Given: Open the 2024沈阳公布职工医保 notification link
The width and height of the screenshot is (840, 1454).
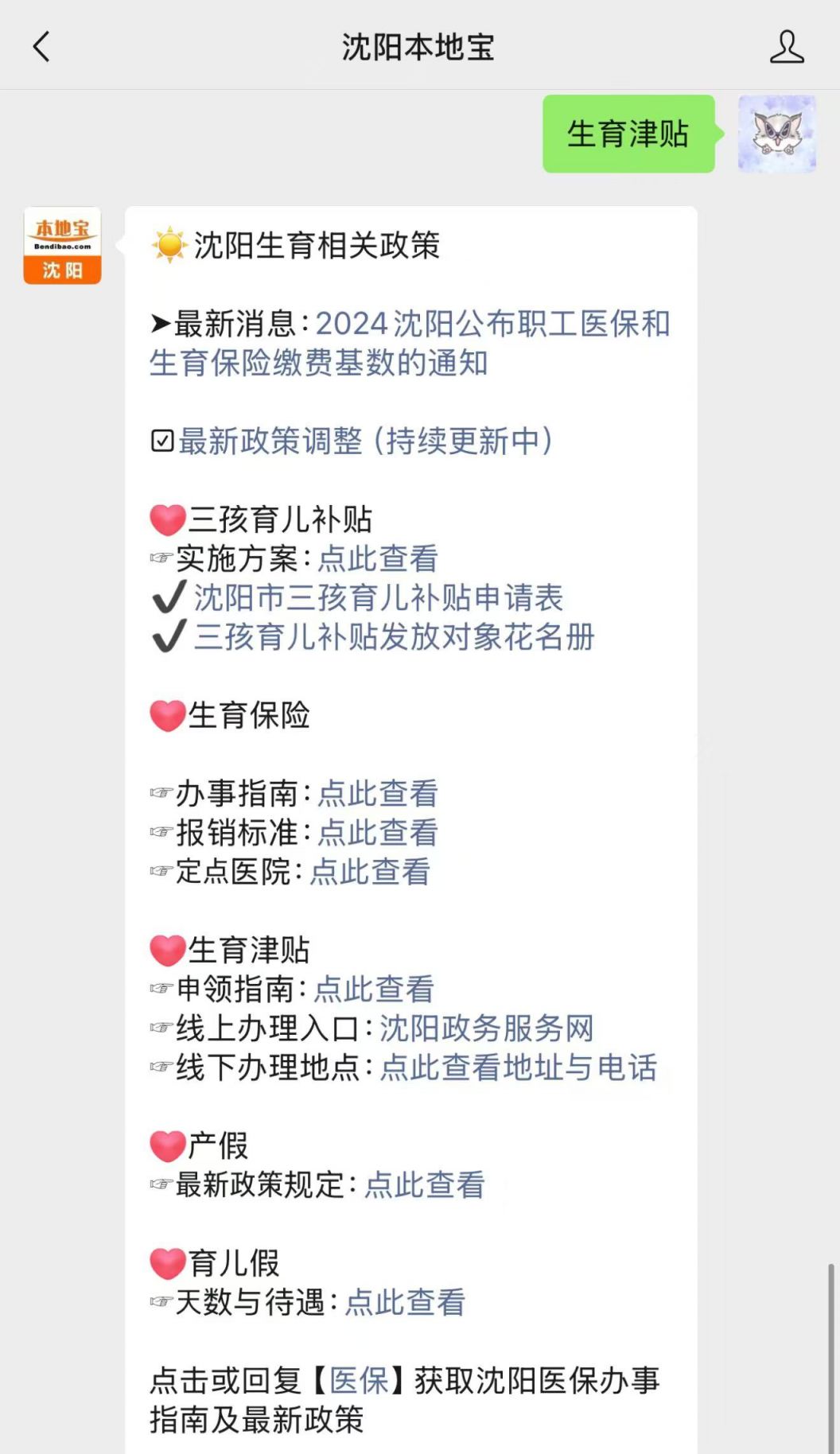Looking at the screenshot, I should (410, 344).
